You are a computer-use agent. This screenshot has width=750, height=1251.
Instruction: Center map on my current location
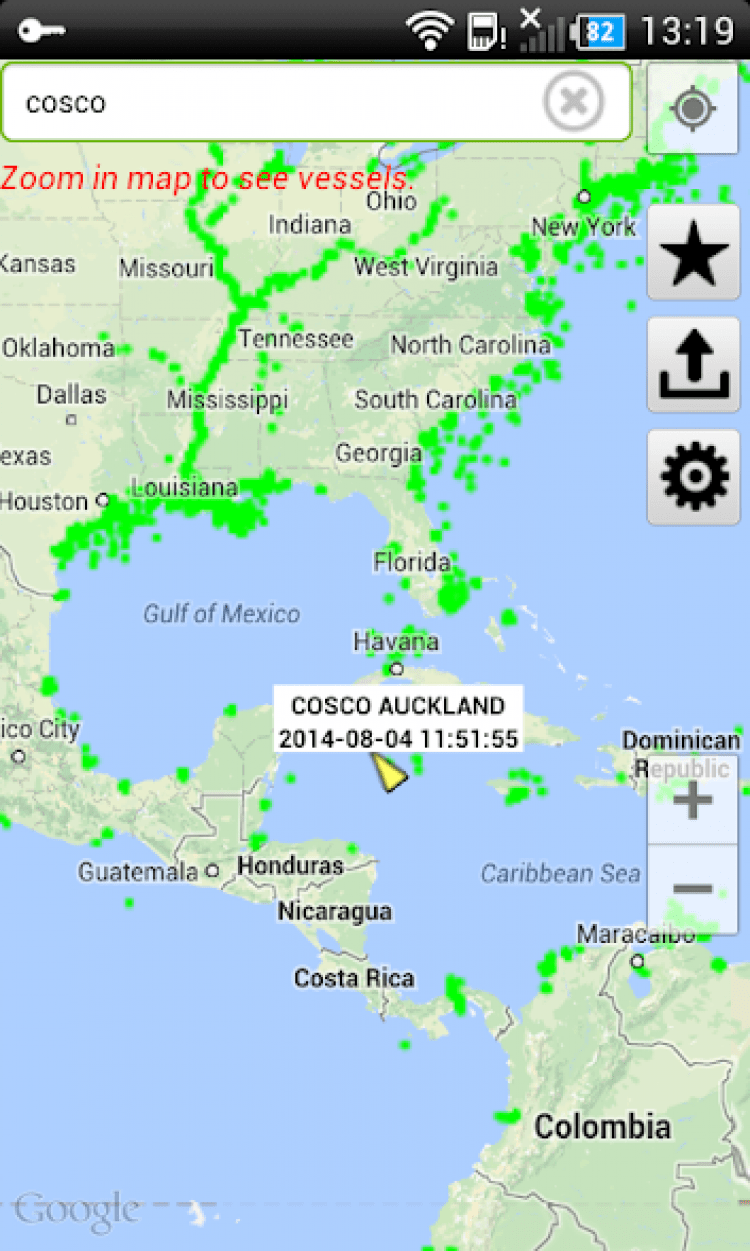(693, 108)
